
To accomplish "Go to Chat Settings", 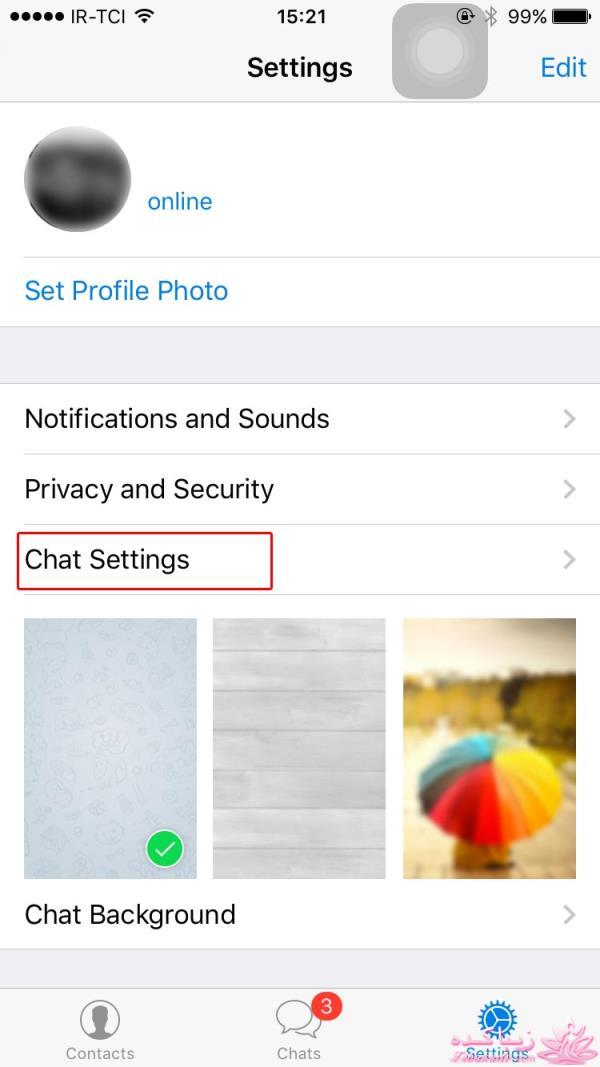I will [x=300, y=560].
